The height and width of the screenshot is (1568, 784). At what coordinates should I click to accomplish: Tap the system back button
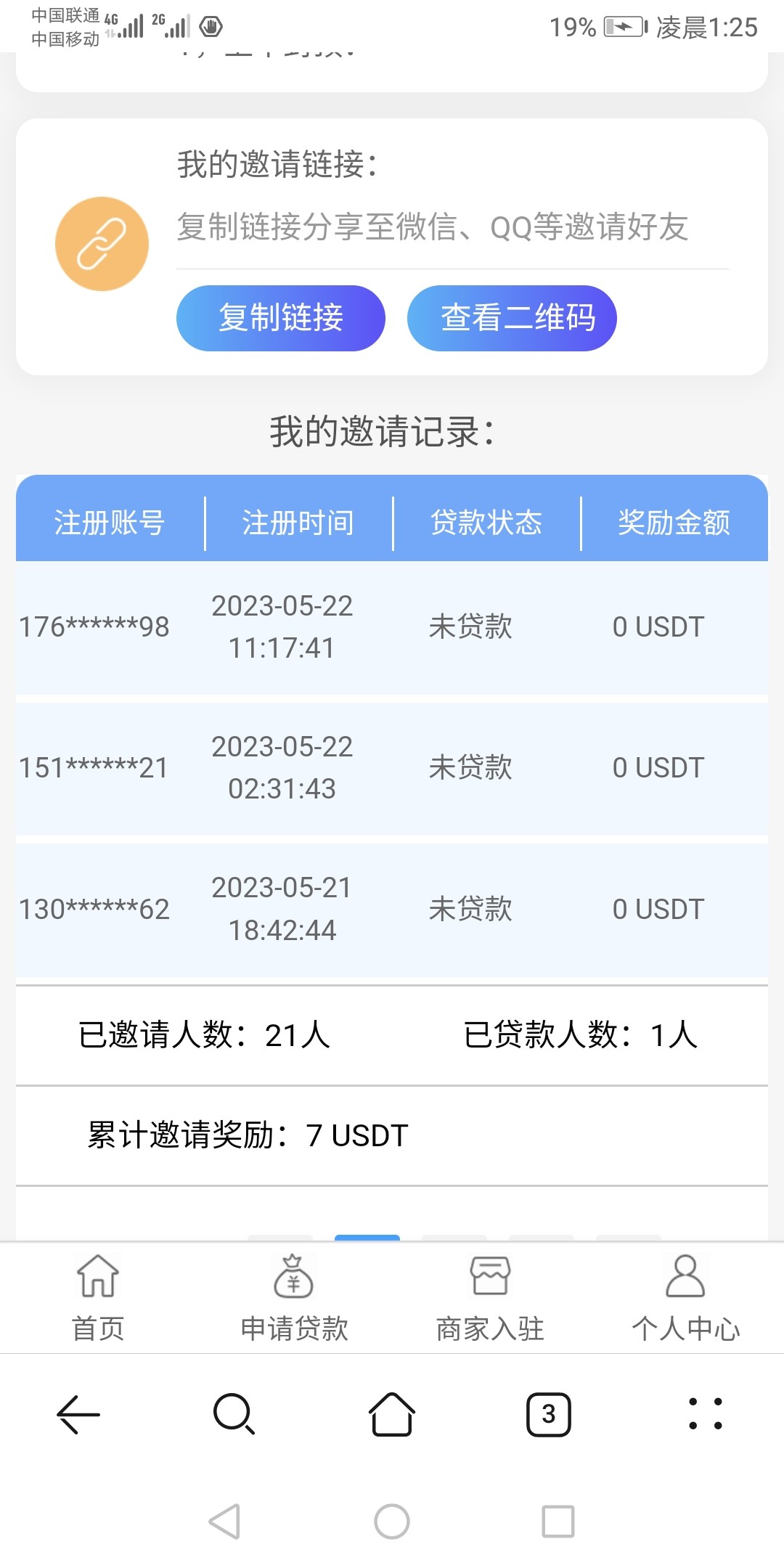[x=225, y=1522]
